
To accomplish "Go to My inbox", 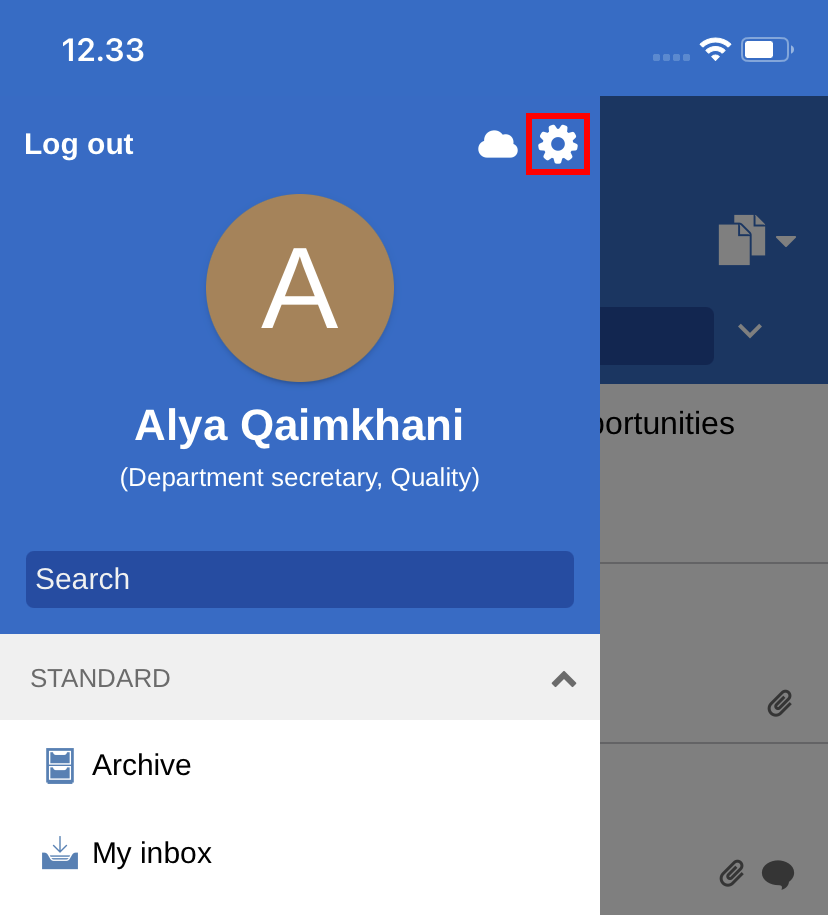I will point(151,853).
